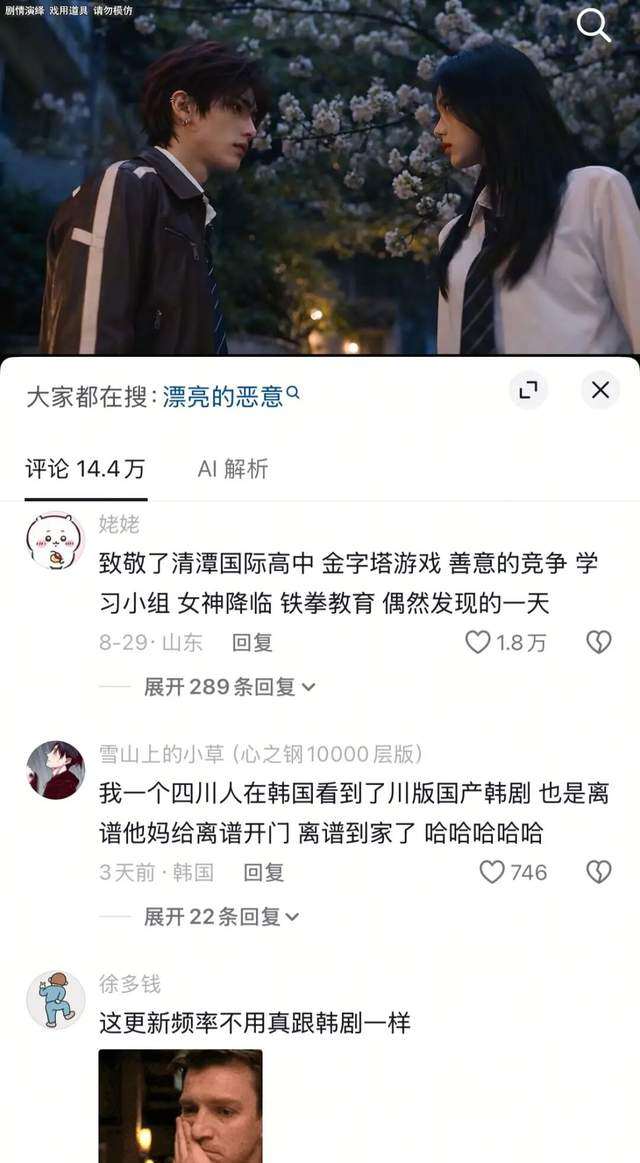640x1163 pixels.
Task: Expand the 289 replies under 姥姥's comment
Action: 229,687
